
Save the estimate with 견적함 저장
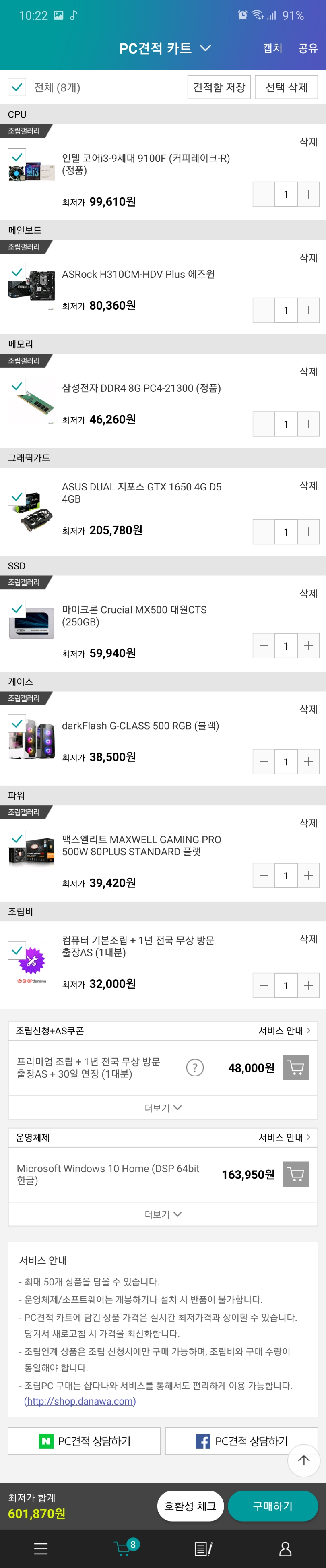(219, 87)
